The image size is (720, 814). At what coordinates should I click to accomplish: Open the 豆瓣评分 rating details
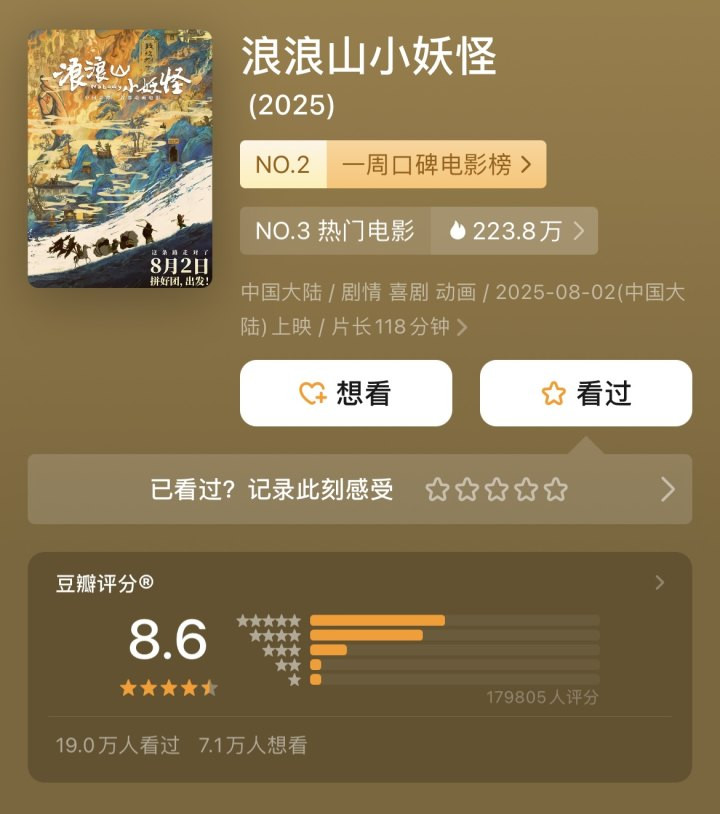point(659,583)
